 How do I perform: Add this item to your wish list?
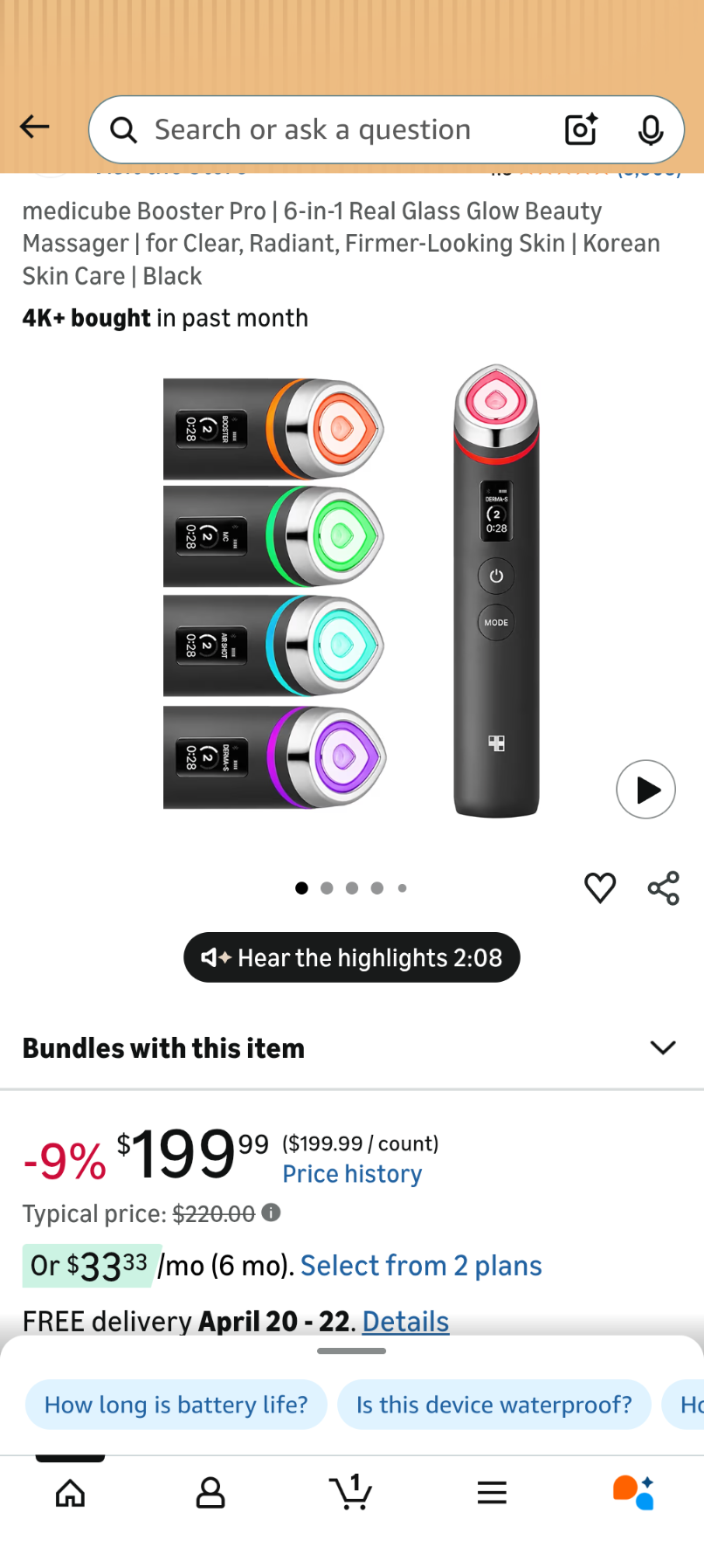point(600,888)
